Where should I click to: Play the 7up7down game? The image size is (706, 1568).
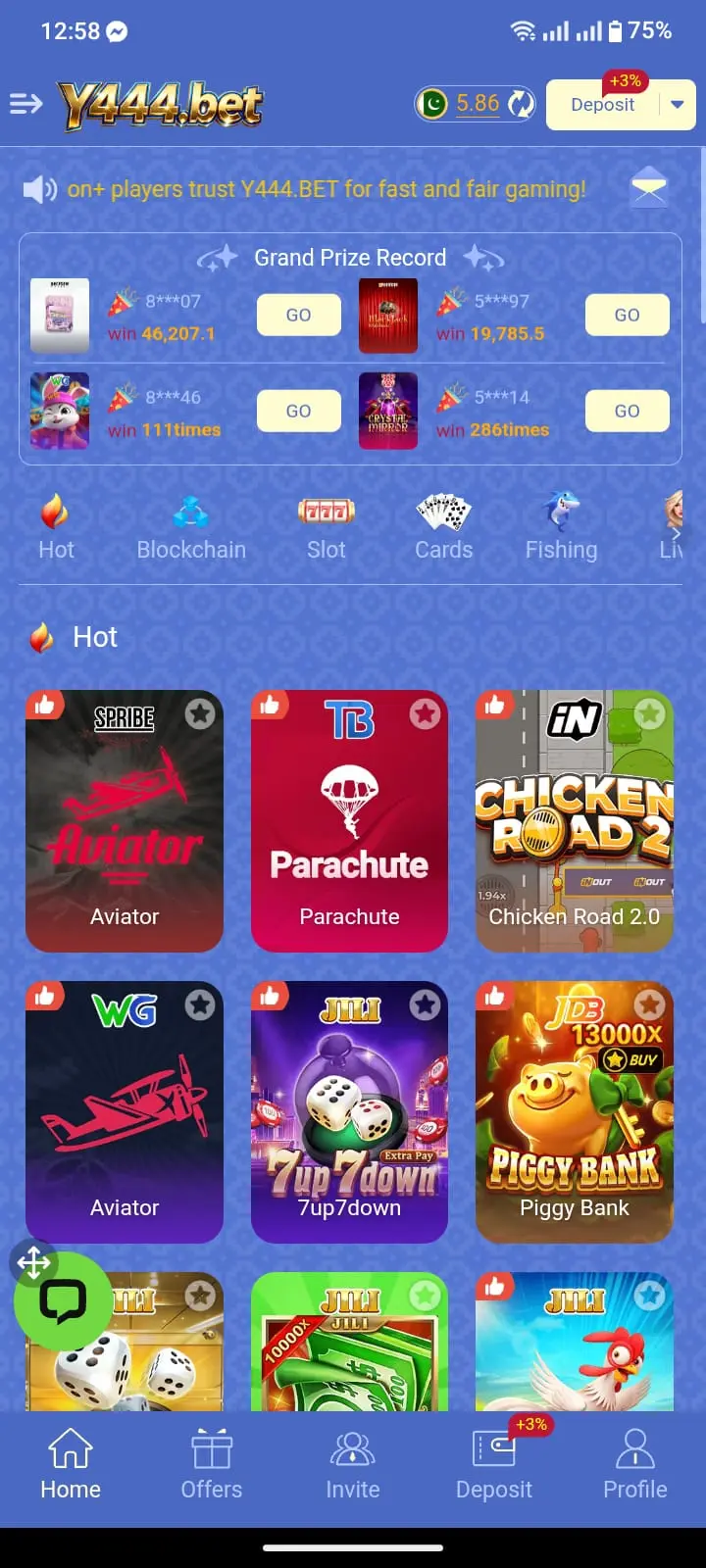click(x=349, y=1112)
